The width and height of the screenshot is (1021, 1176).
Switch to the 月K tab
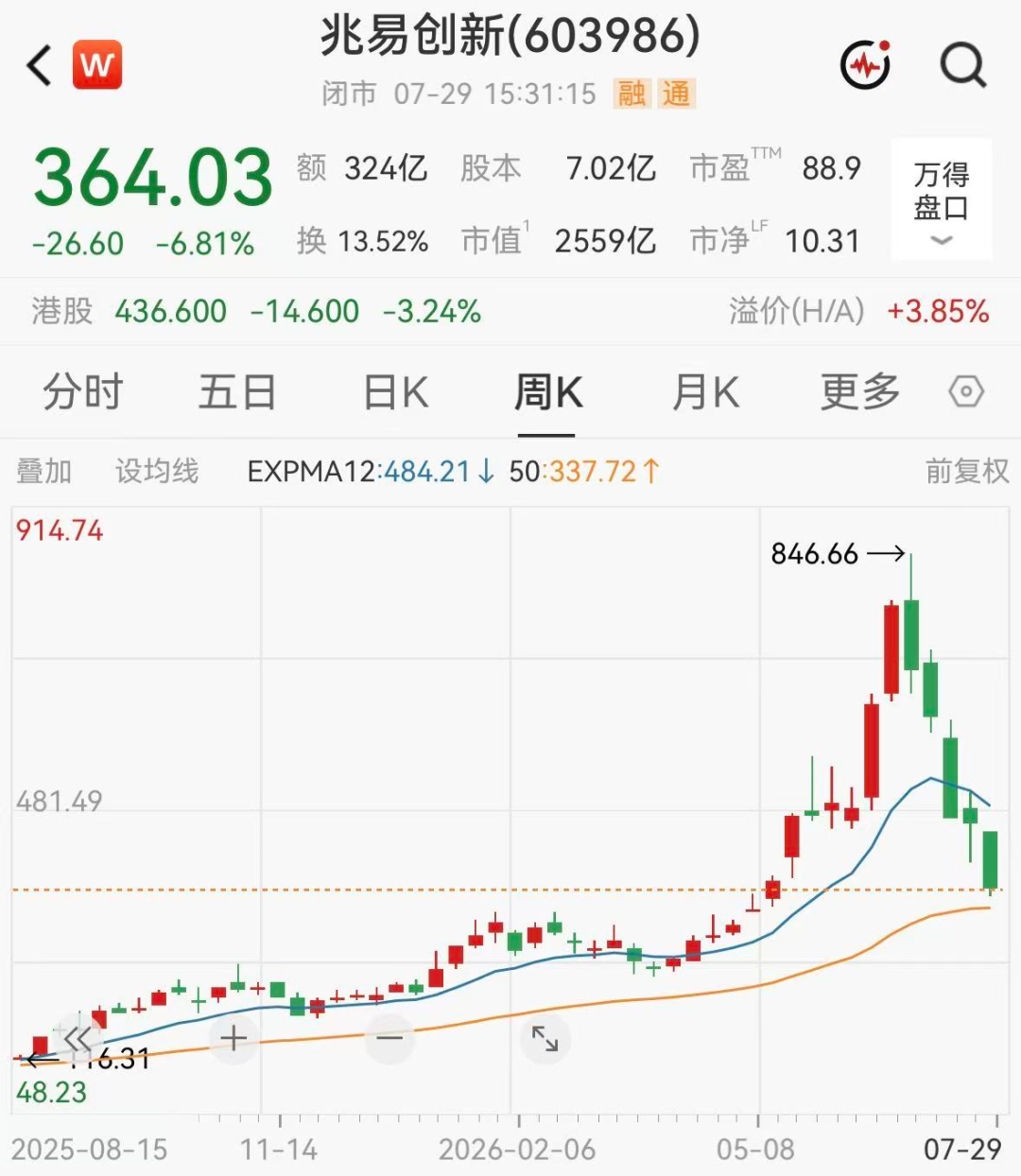(704, 391)
